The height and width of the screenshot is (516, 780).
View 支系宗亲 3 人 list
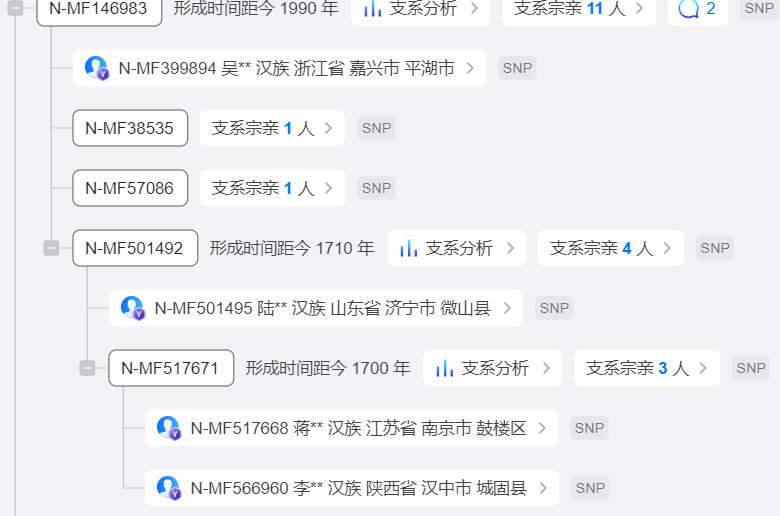[646, 368]
